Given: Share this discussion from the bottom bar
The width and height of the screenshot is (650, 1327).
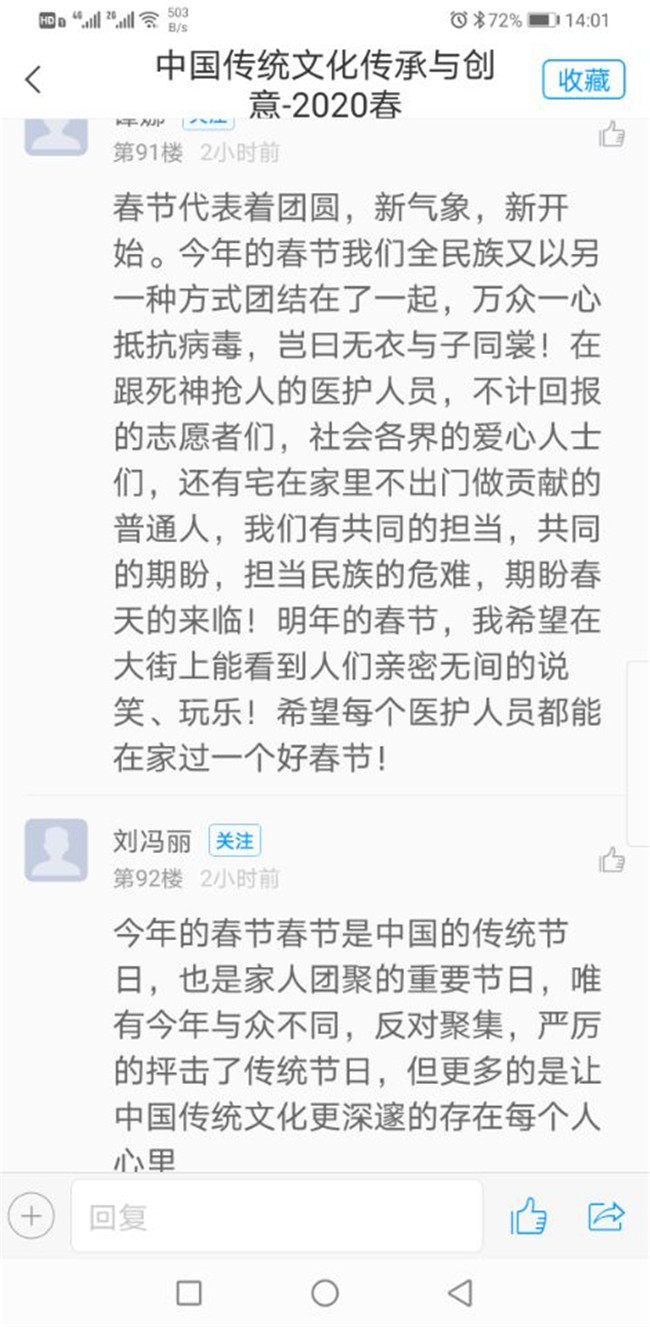Looking at the screenshot, I should coord(606,1216).
